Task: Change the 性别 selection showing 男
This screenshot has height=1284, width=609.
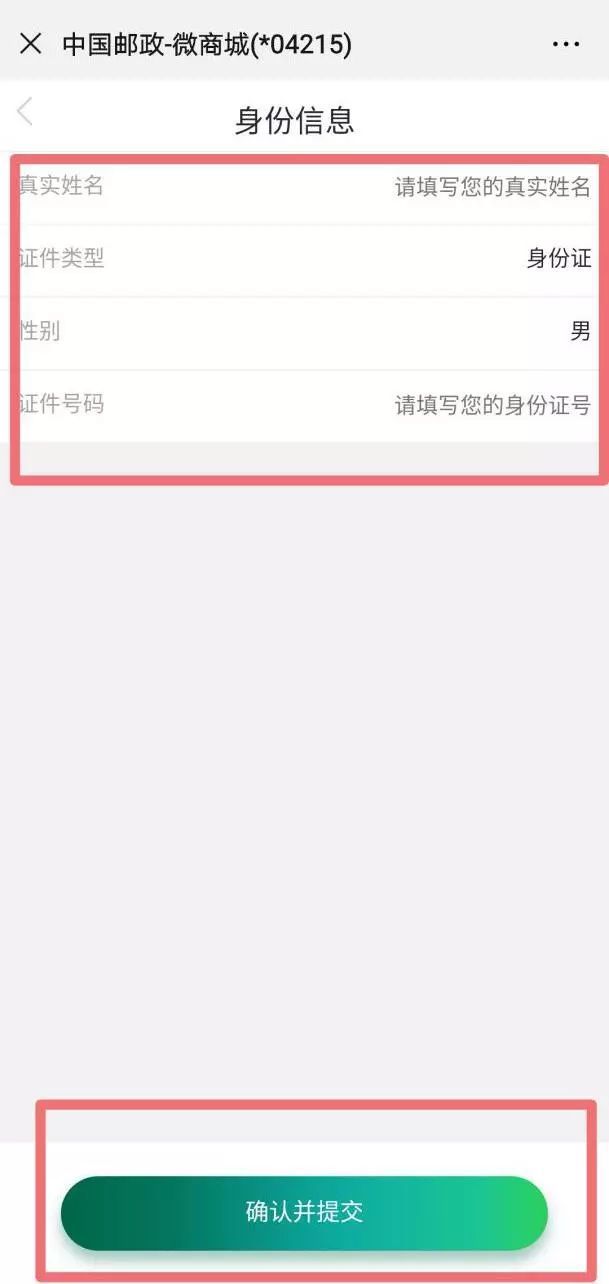Action: (x=305, y=332)
